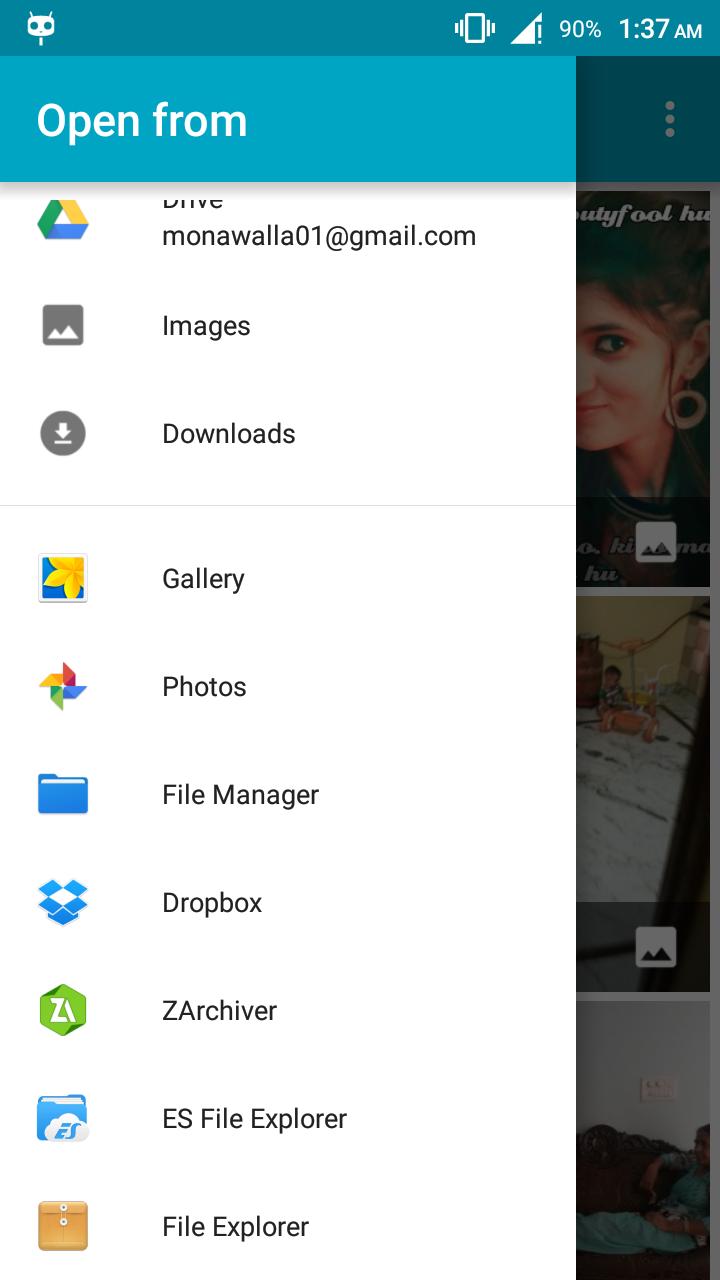
Task: Open the overflow menu
Action: pyautogui.click(x=670, y=119)
